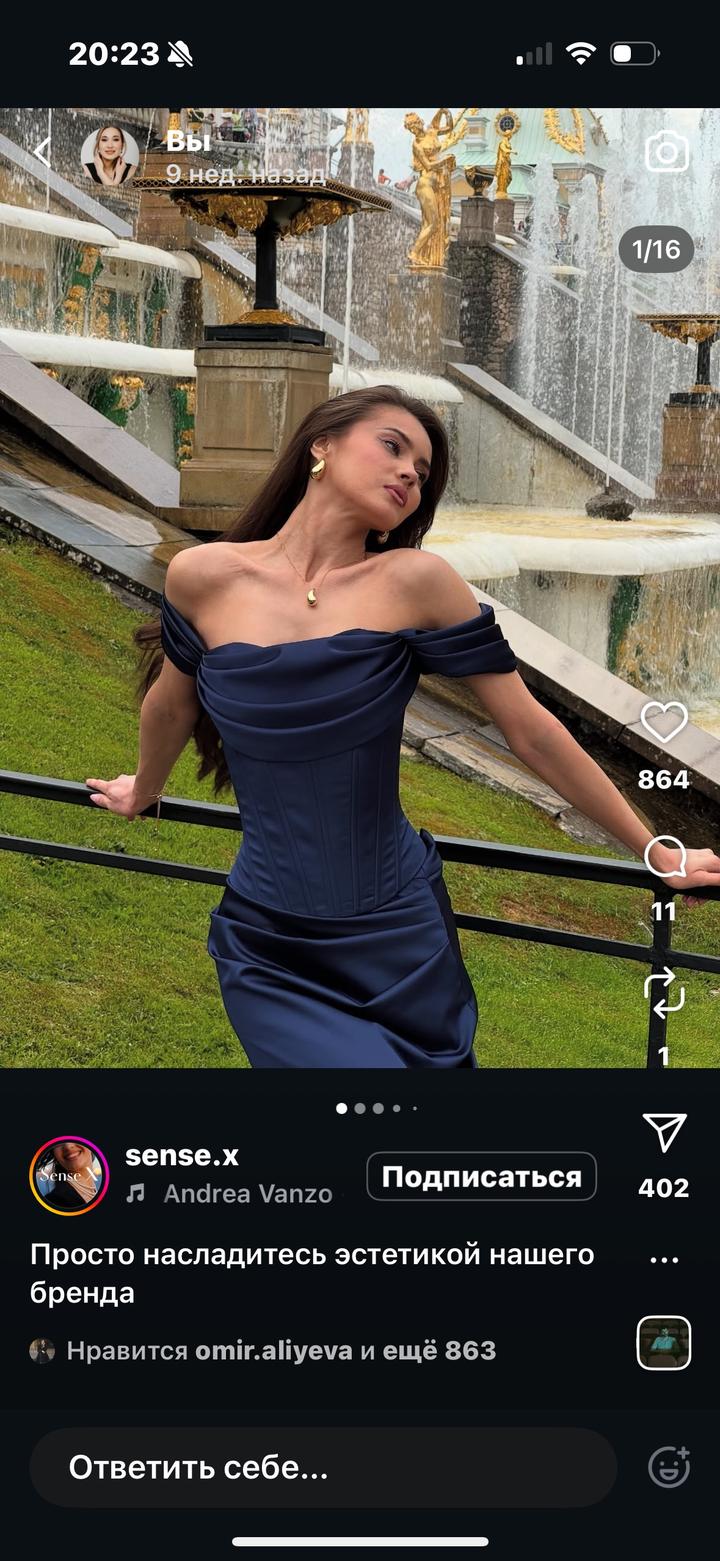
Task: Open the camera icon in the header
Action: coord(666,153)
